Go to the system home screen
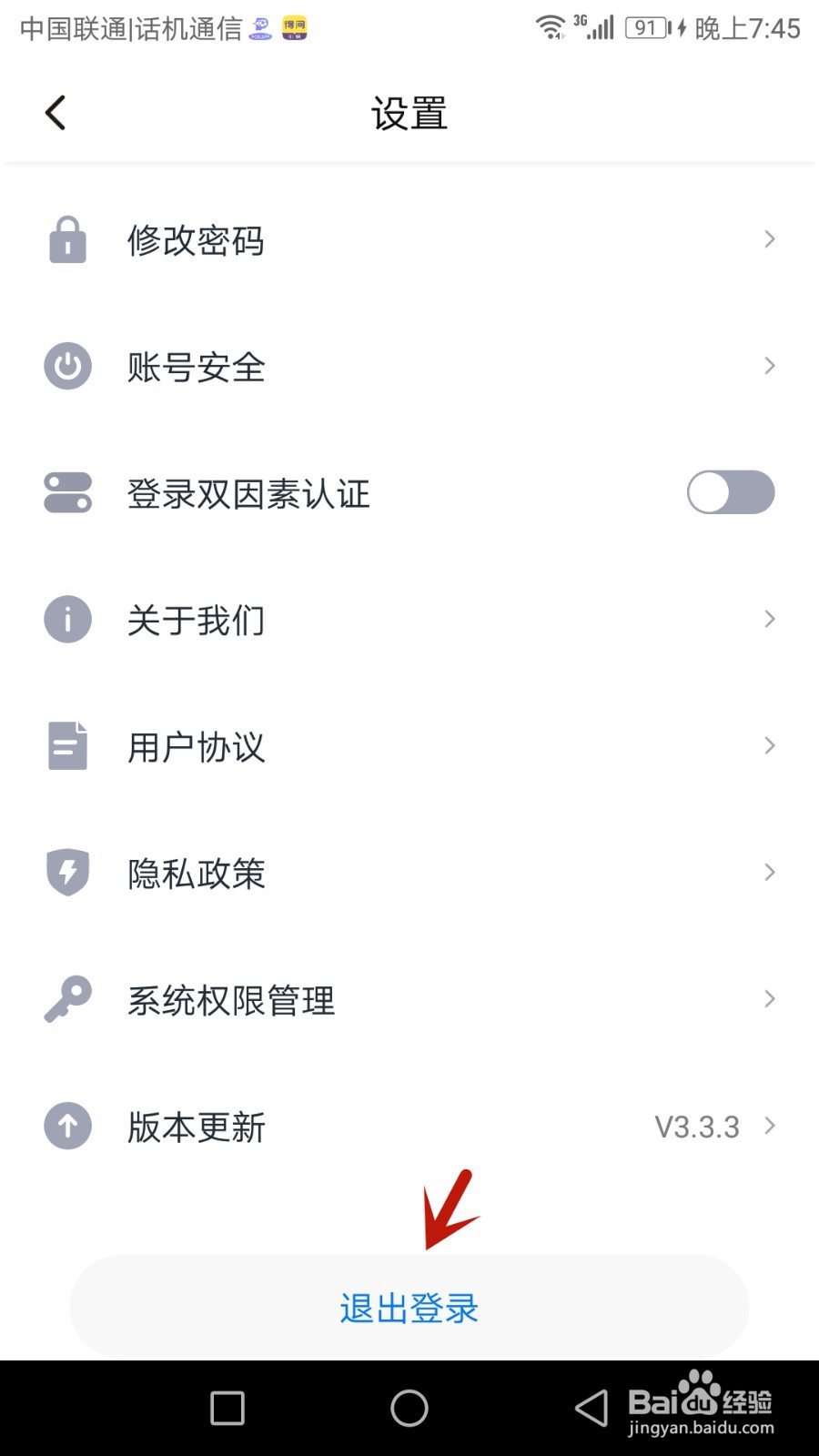The width and height of the screenshot is (819, 1456). click(x=409, y=1408)
